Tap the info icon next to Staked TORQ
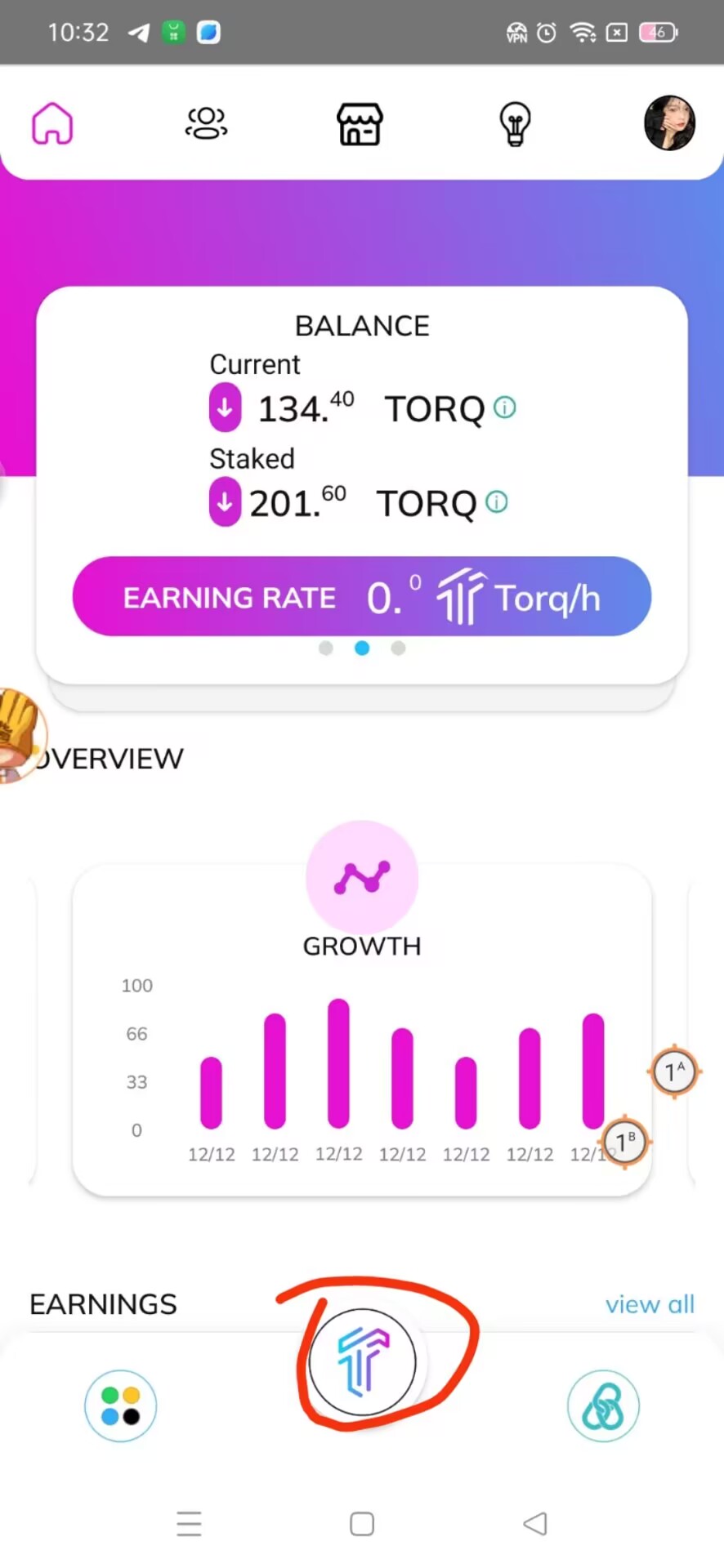This screenshot has width=724, height=1568. click(x=495, y=501)
